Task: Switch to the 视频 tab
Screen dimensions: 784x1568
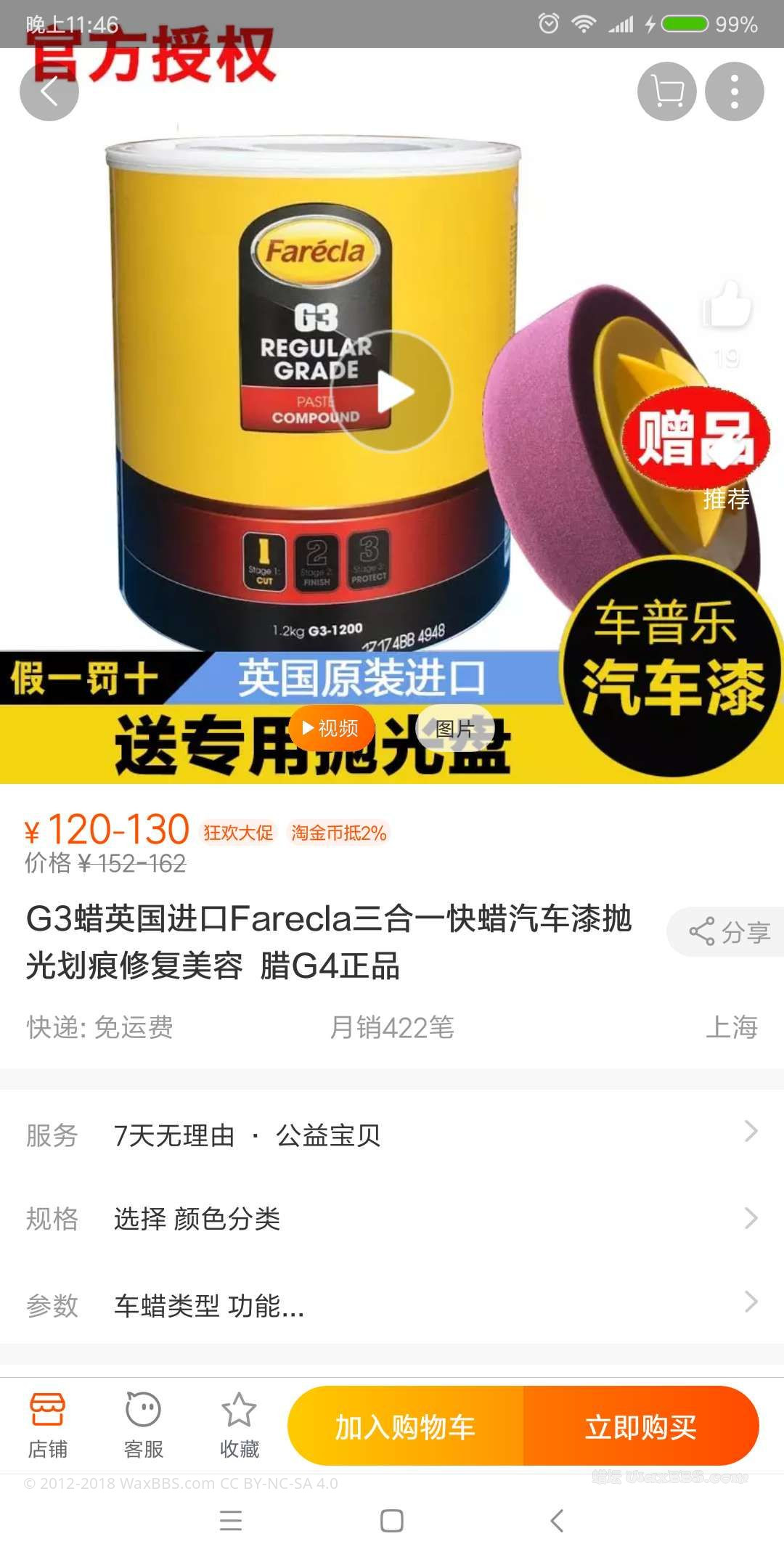Action: tap(332, 728)
